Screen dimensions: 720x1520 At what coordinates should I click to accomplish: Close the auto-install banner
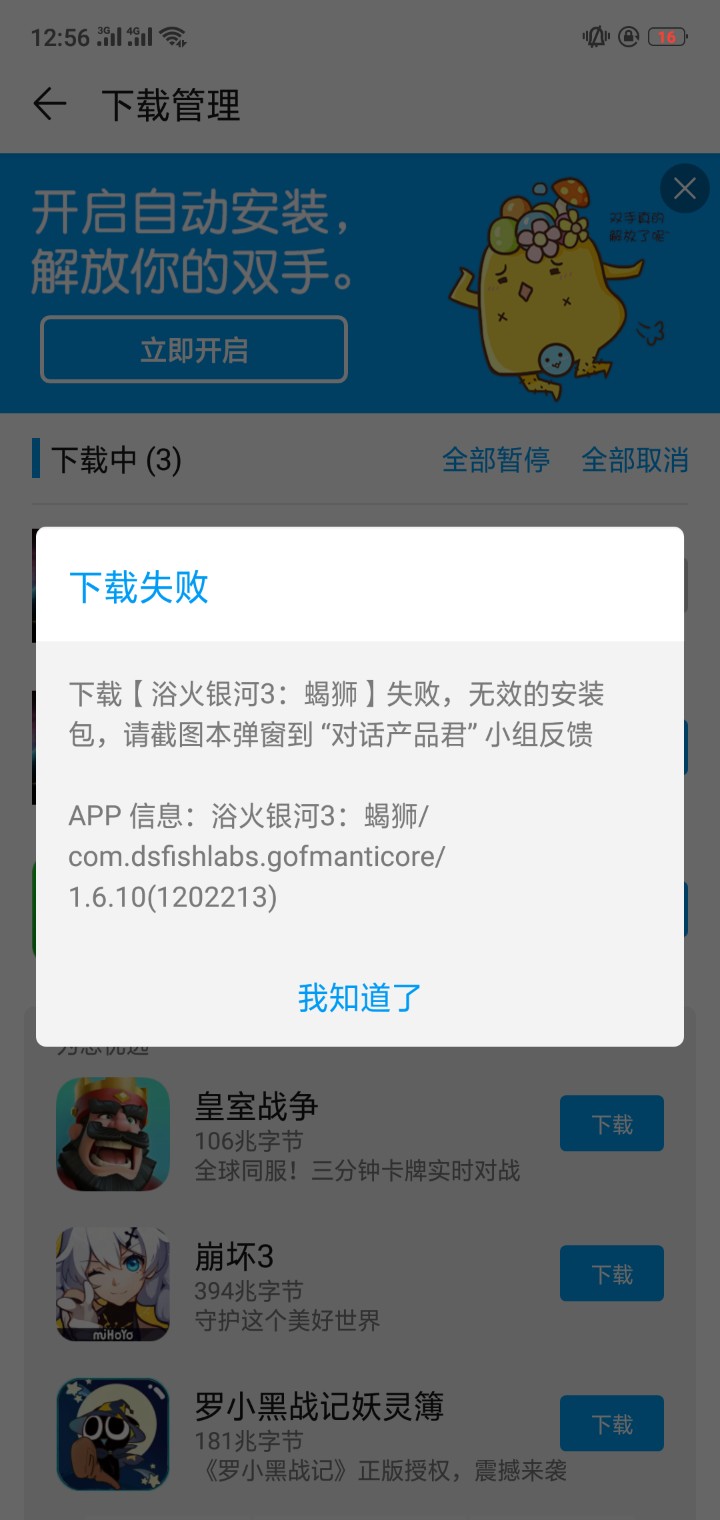[x=685, y=188]
